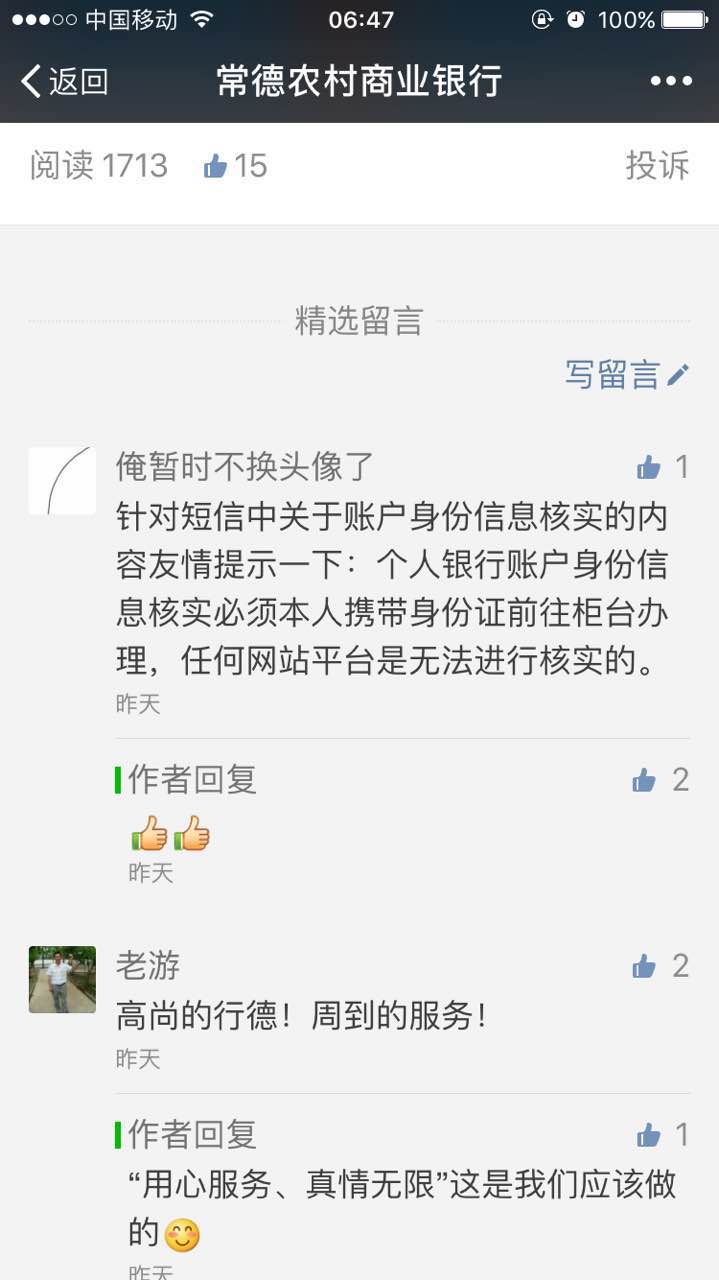719x1280 pixels.
Task: Report the article via 投诉
Action: coord(656,166)
